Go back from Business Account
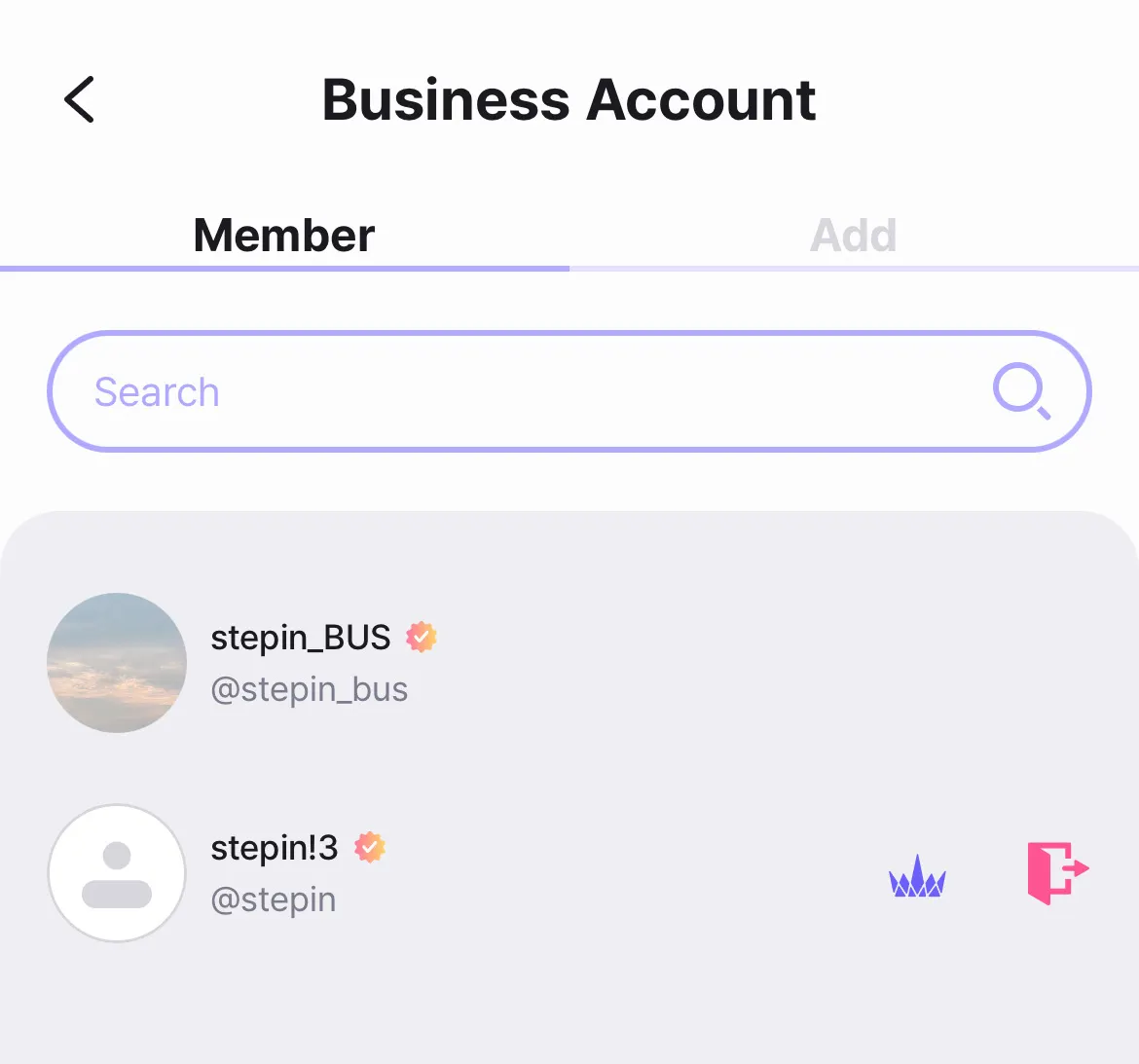This screenshot has height=1064, width=1139. click(x=80, y=99)
